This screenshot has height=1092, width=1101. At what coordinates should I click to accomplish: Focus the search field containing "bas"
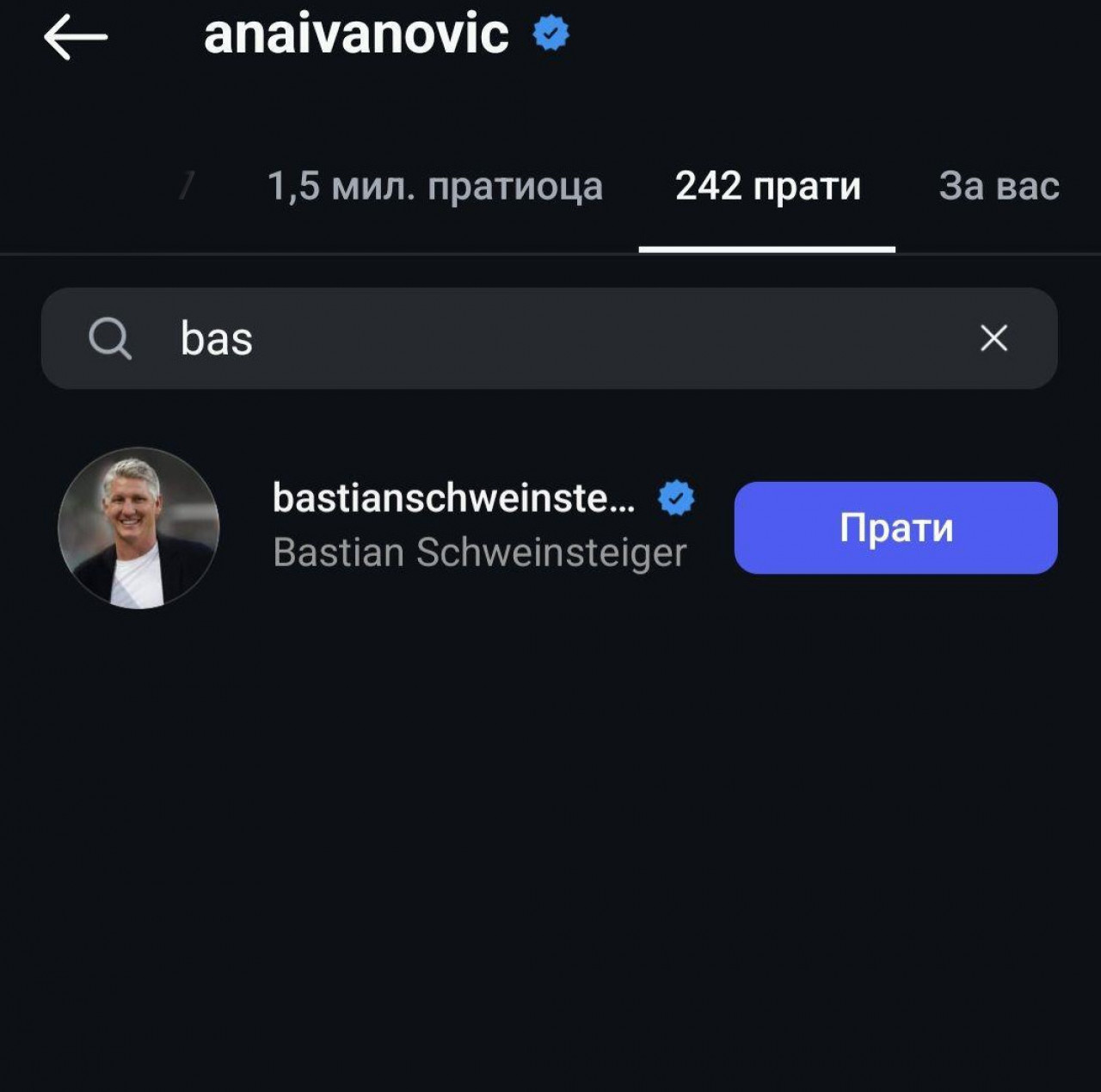[x=550, y=338]
